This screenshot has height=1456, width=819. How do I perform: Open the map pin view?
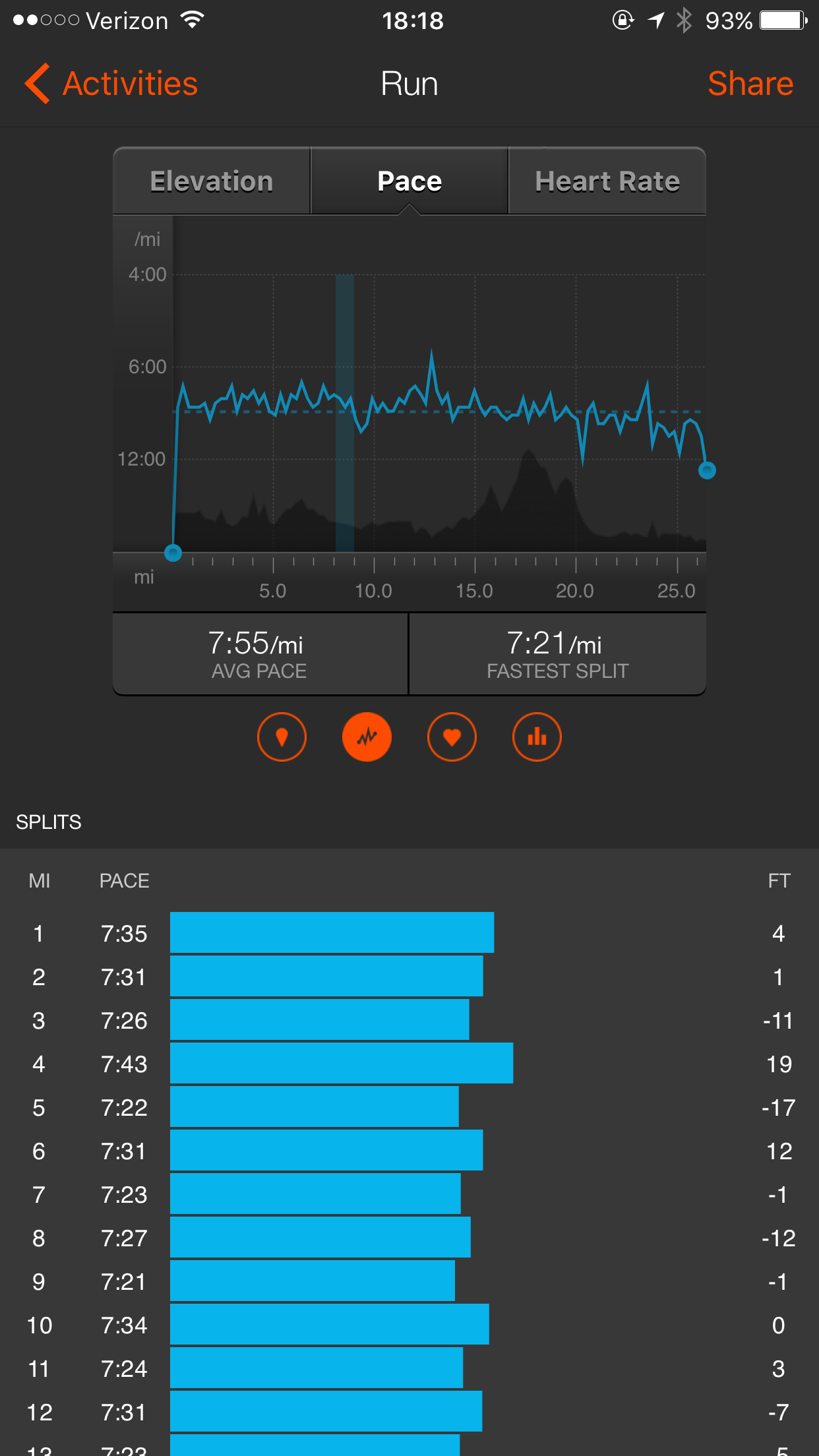[x=282, y=737]
